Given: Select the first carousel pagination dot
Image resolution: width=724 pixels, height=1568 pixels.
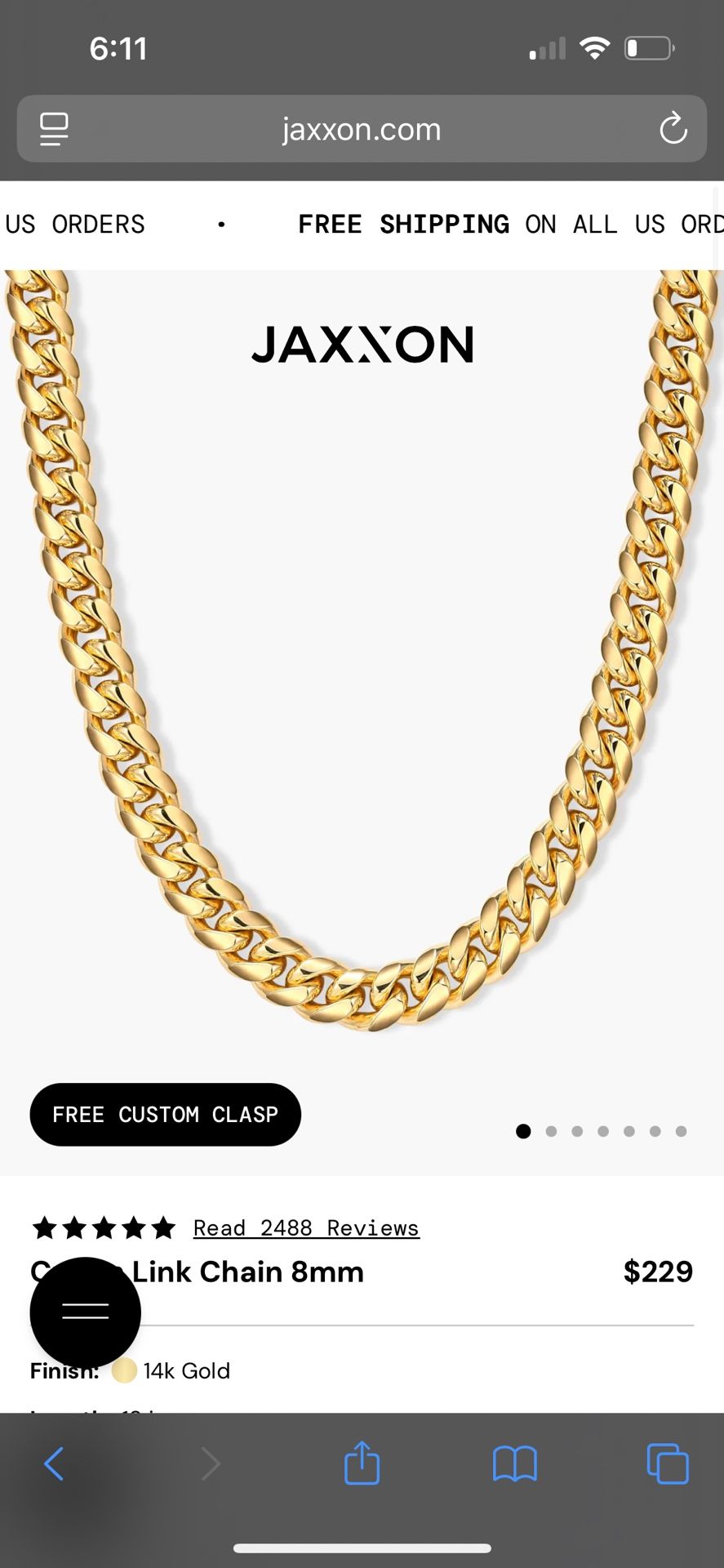Looking at the screenshot, I should (x=523, y=1131).
